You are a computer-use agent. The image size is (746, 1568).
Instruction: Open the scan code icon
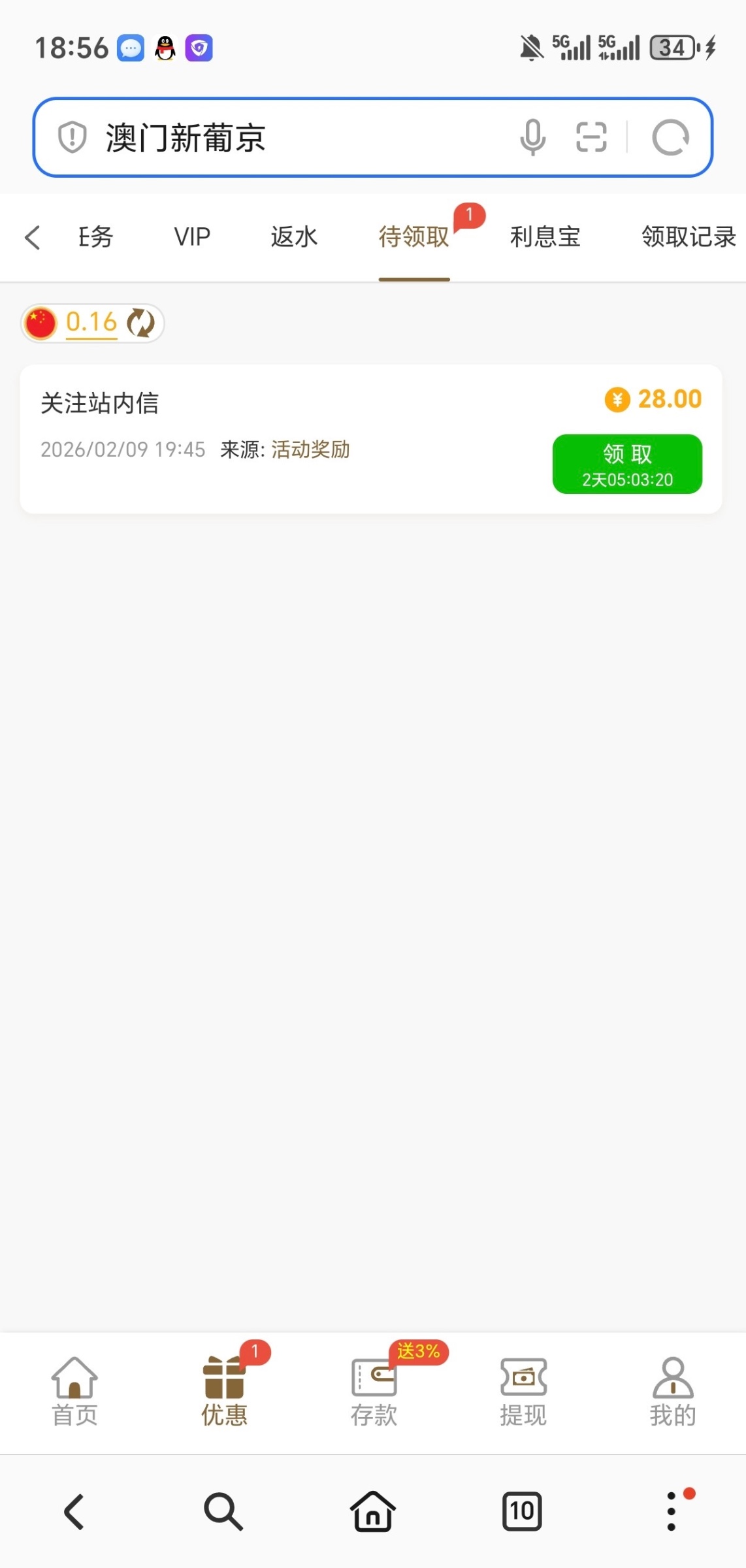pos(591,137)
